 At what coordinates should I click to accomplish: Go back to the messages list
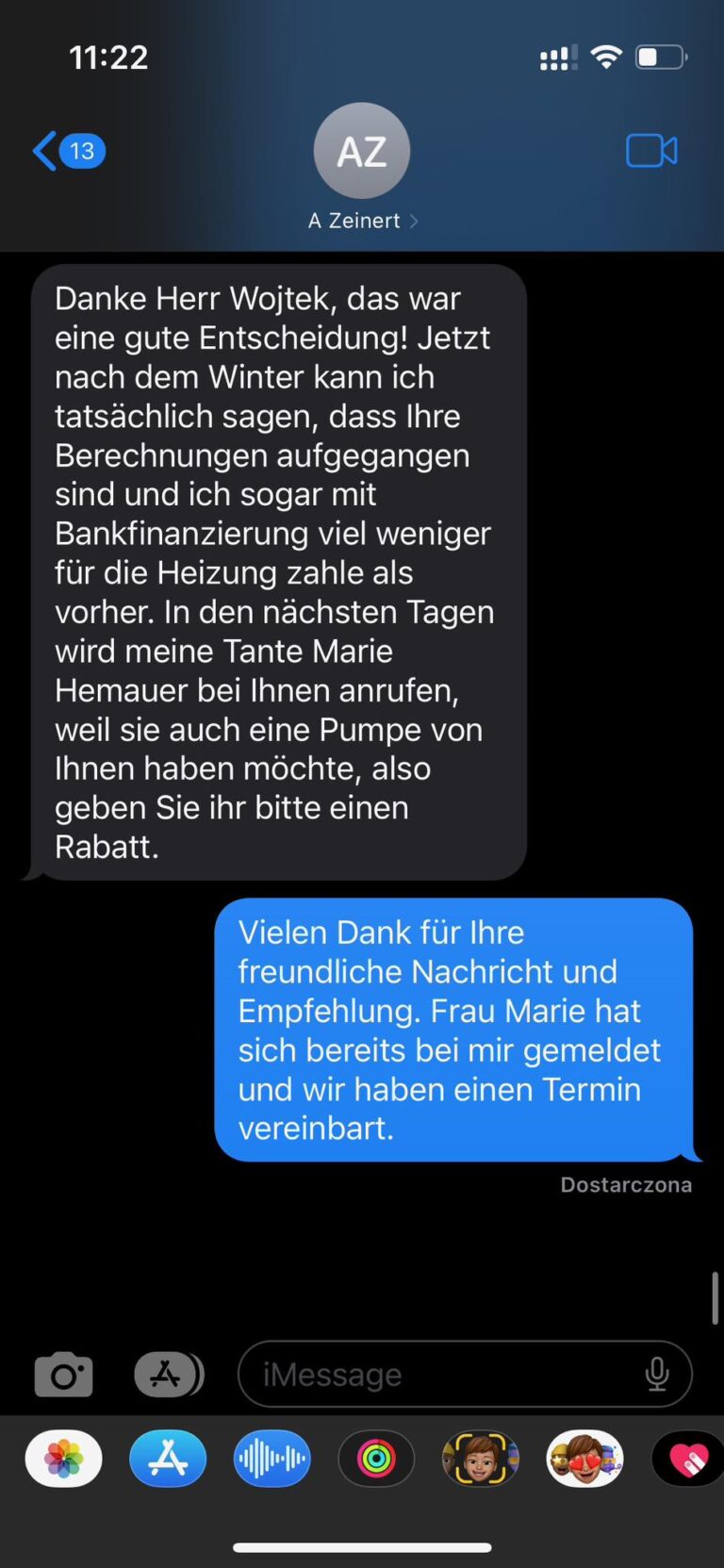tap(66, 151)
